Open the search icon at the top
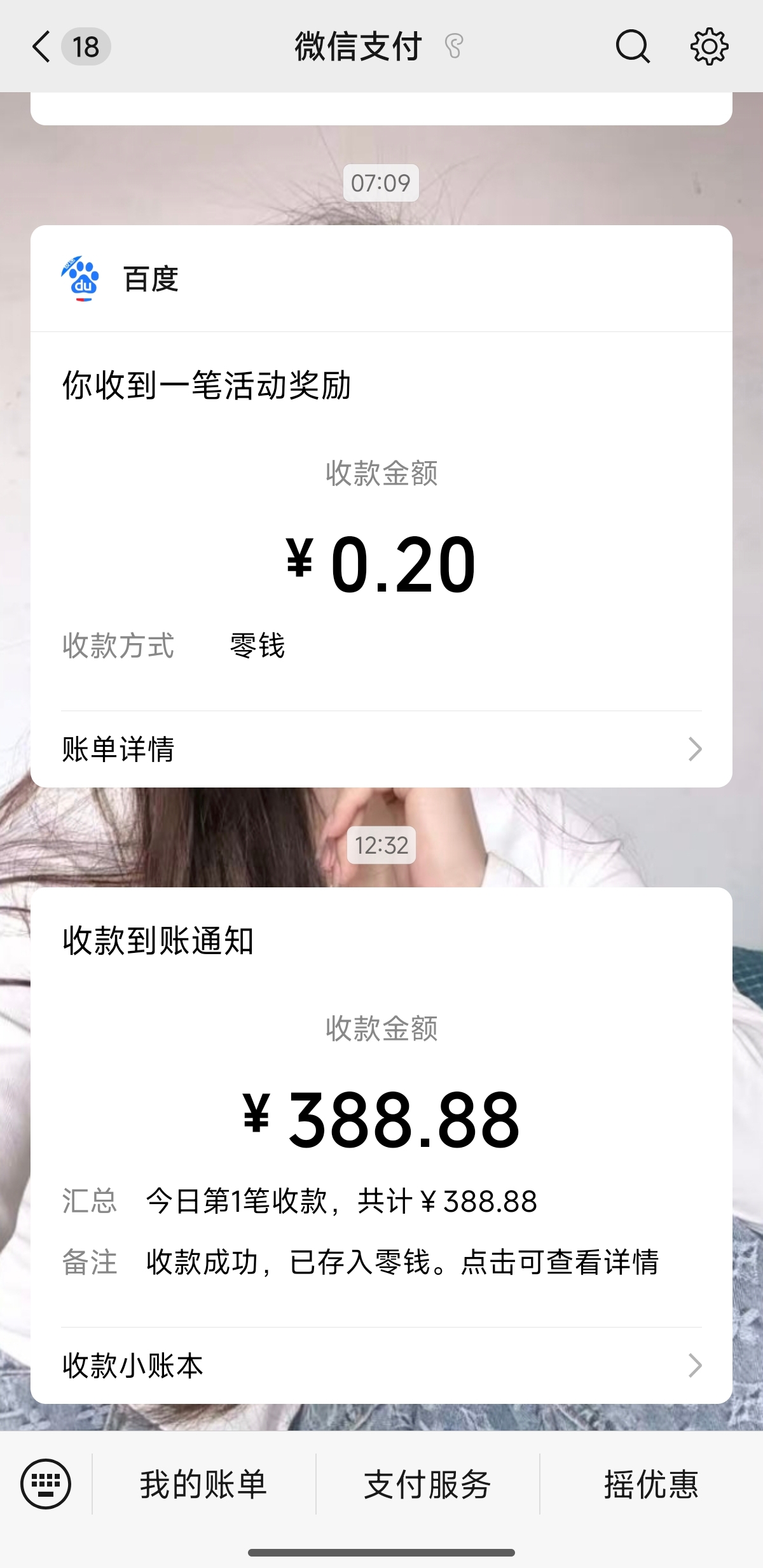This screenshot has width=763, height=1568. pyautogui.click(x=631, y=46)
